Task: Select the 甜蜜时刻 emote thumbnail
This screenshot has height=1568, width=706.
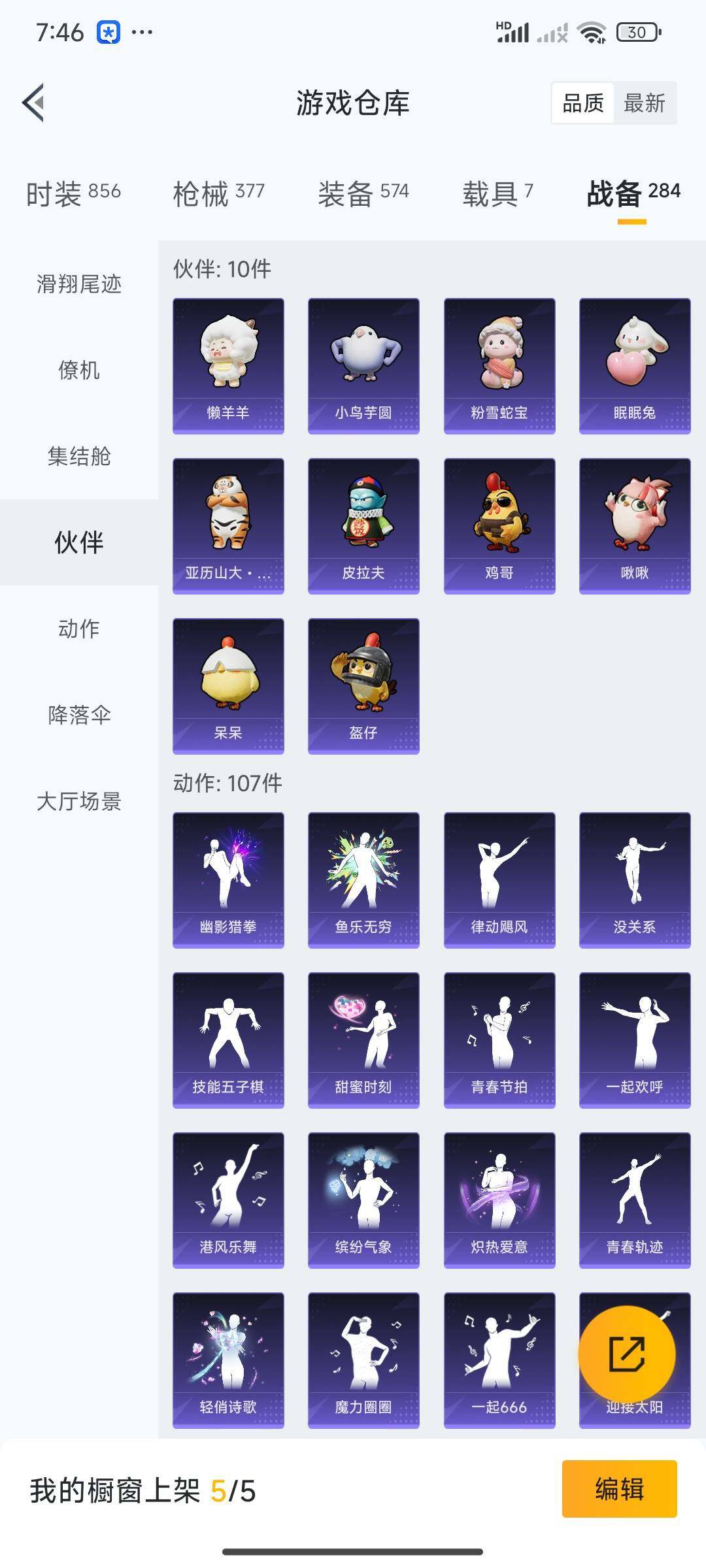Action: pyautogui.click(x=363, y=1039)
